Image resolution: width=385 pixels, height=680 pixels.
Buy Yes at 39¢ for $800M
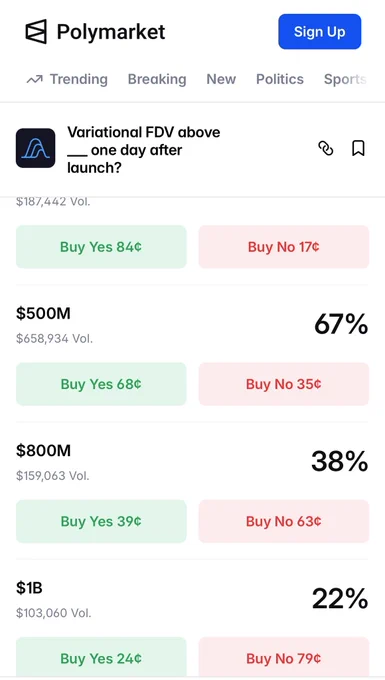click(101, 521)
